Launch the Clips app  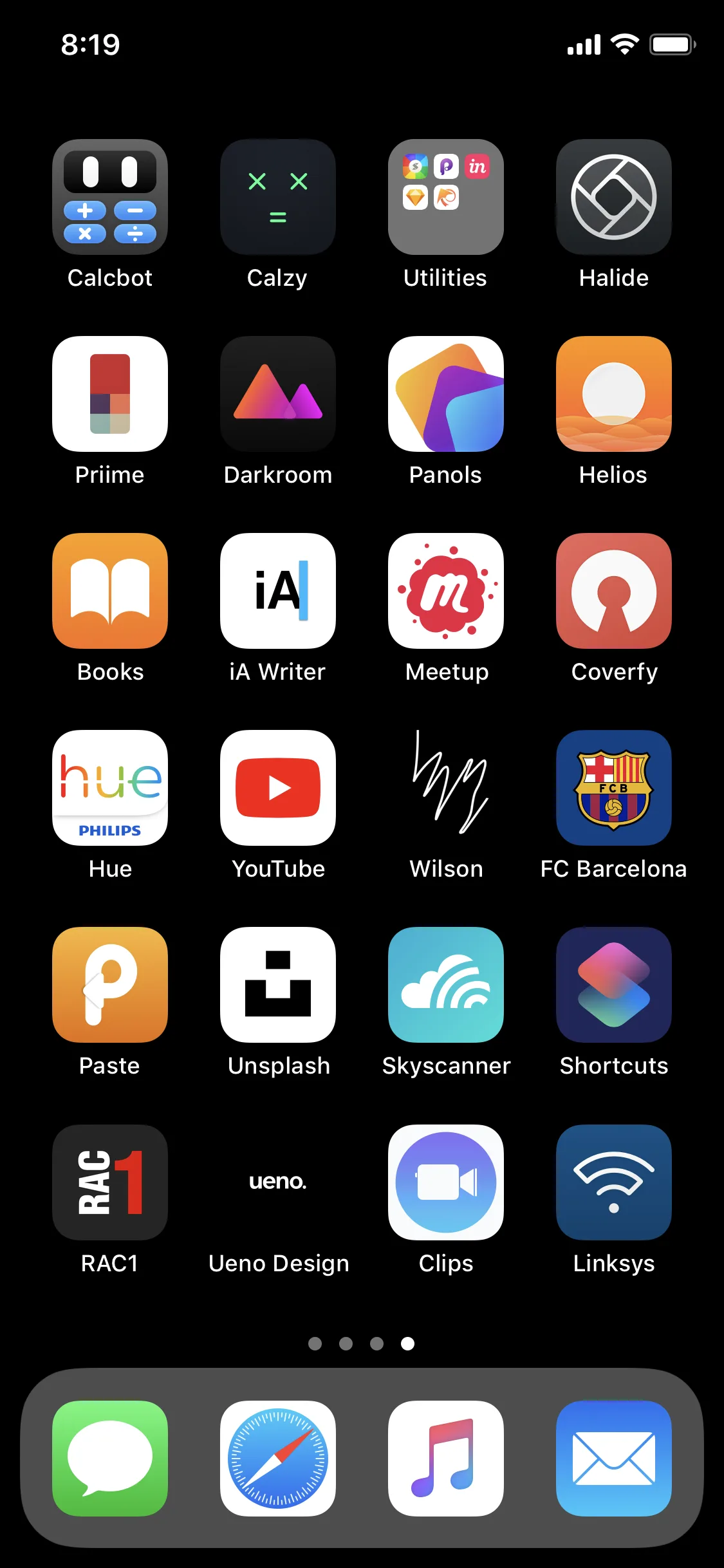(x=446, y=1182)
